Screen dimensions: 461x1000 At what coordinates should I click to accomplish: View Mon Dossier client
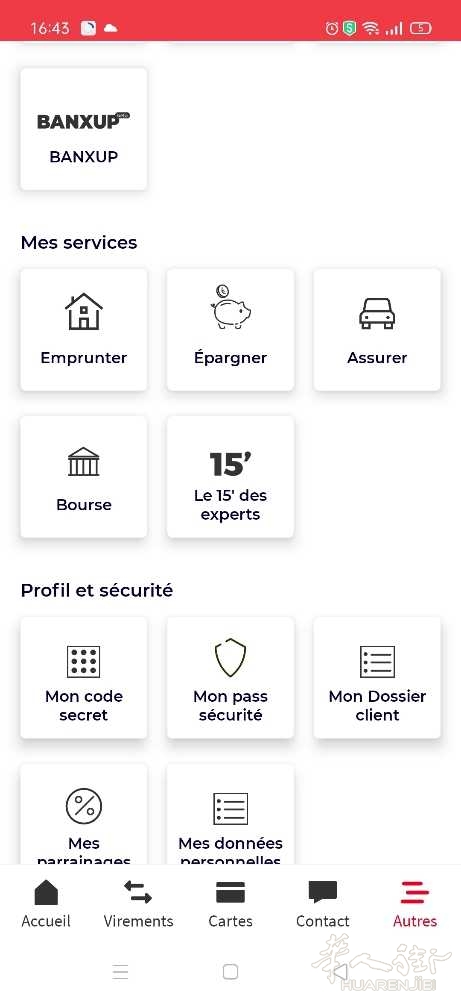click(x=377, y=677)
